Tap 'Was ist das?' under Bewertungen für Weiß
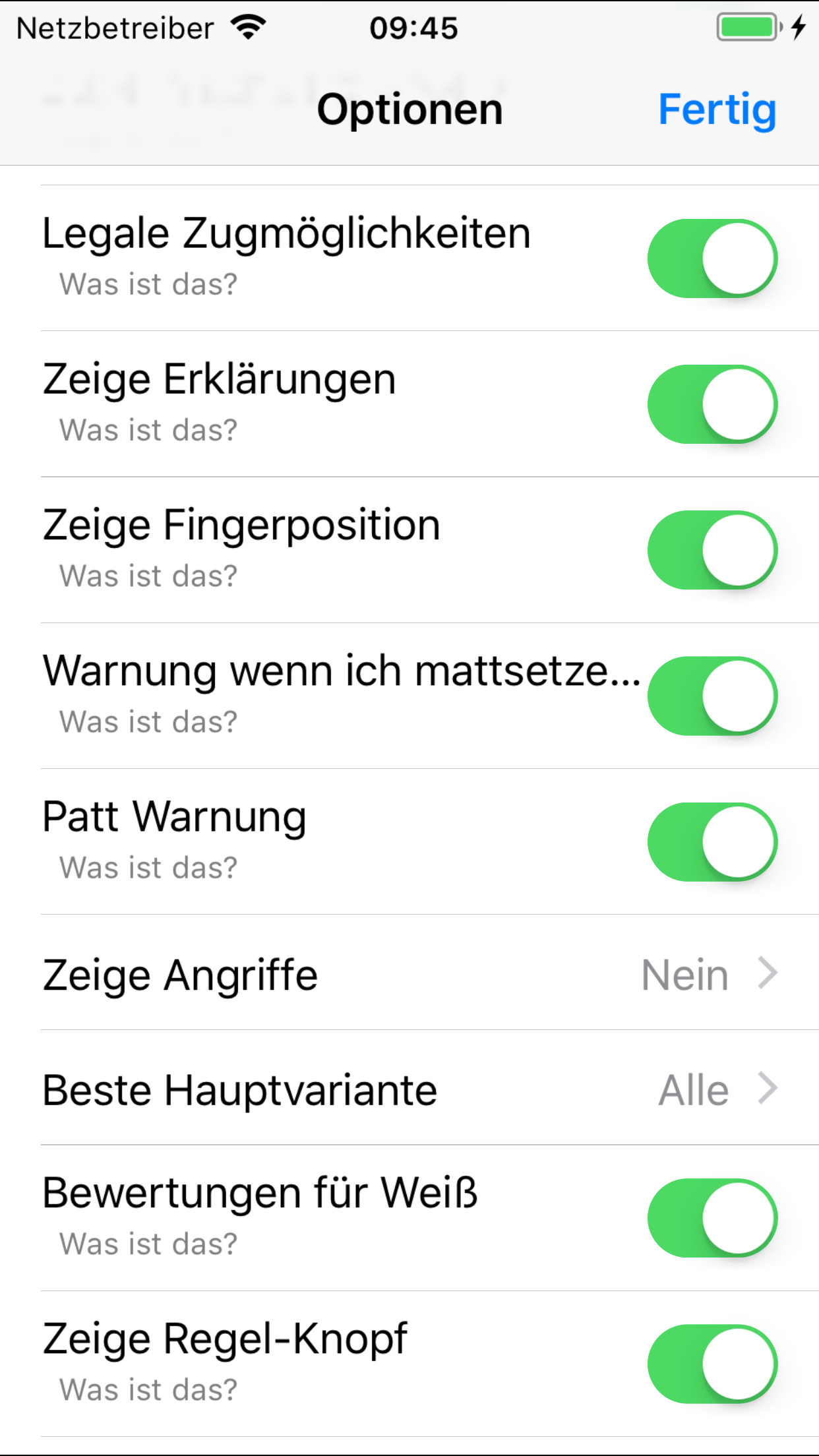 tap(148, 1244)
